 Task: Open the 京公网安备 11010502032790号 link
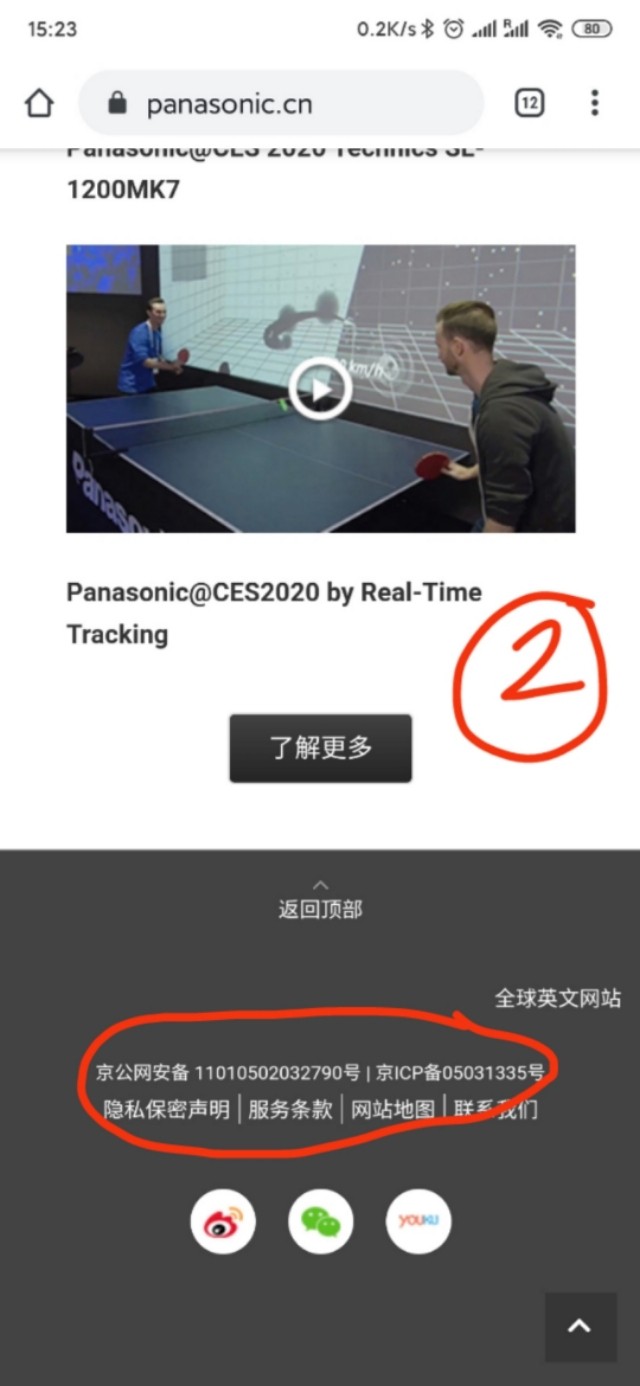click(228, 1073)
